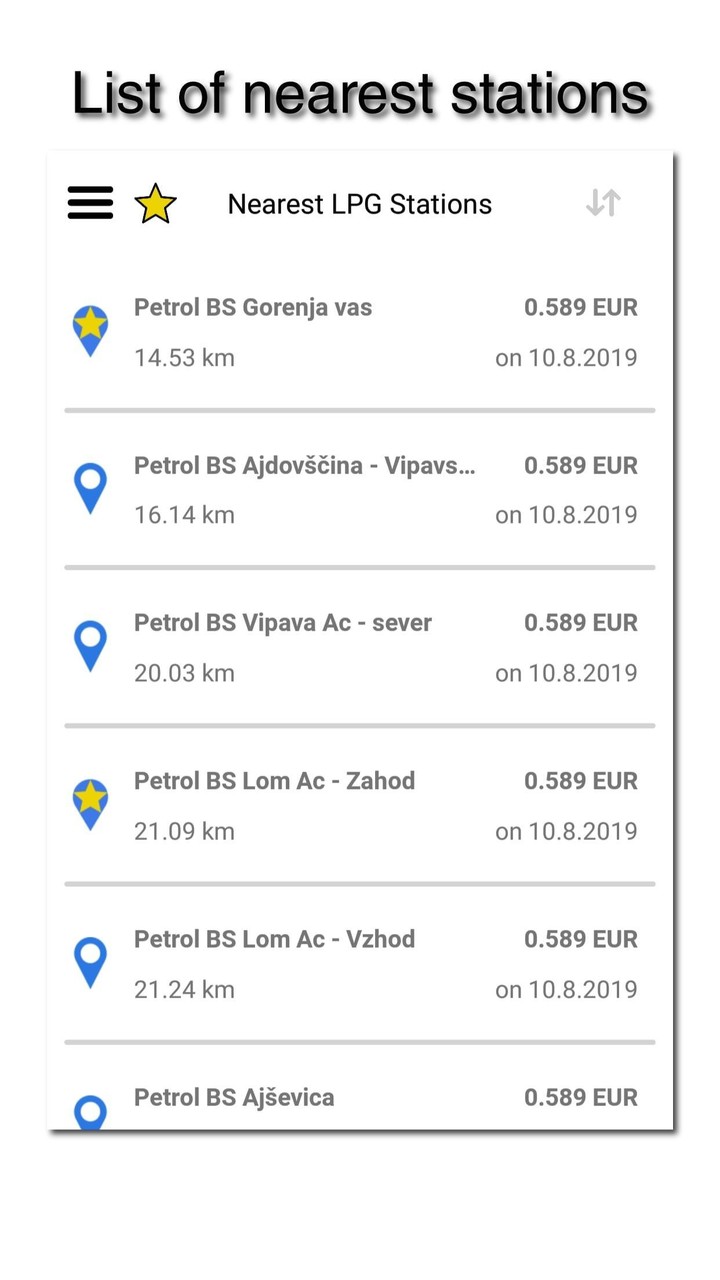This screenshot has width=720, height=1280.
Task: Open sorting options via the up-down arrows
Action: point(602,202)
